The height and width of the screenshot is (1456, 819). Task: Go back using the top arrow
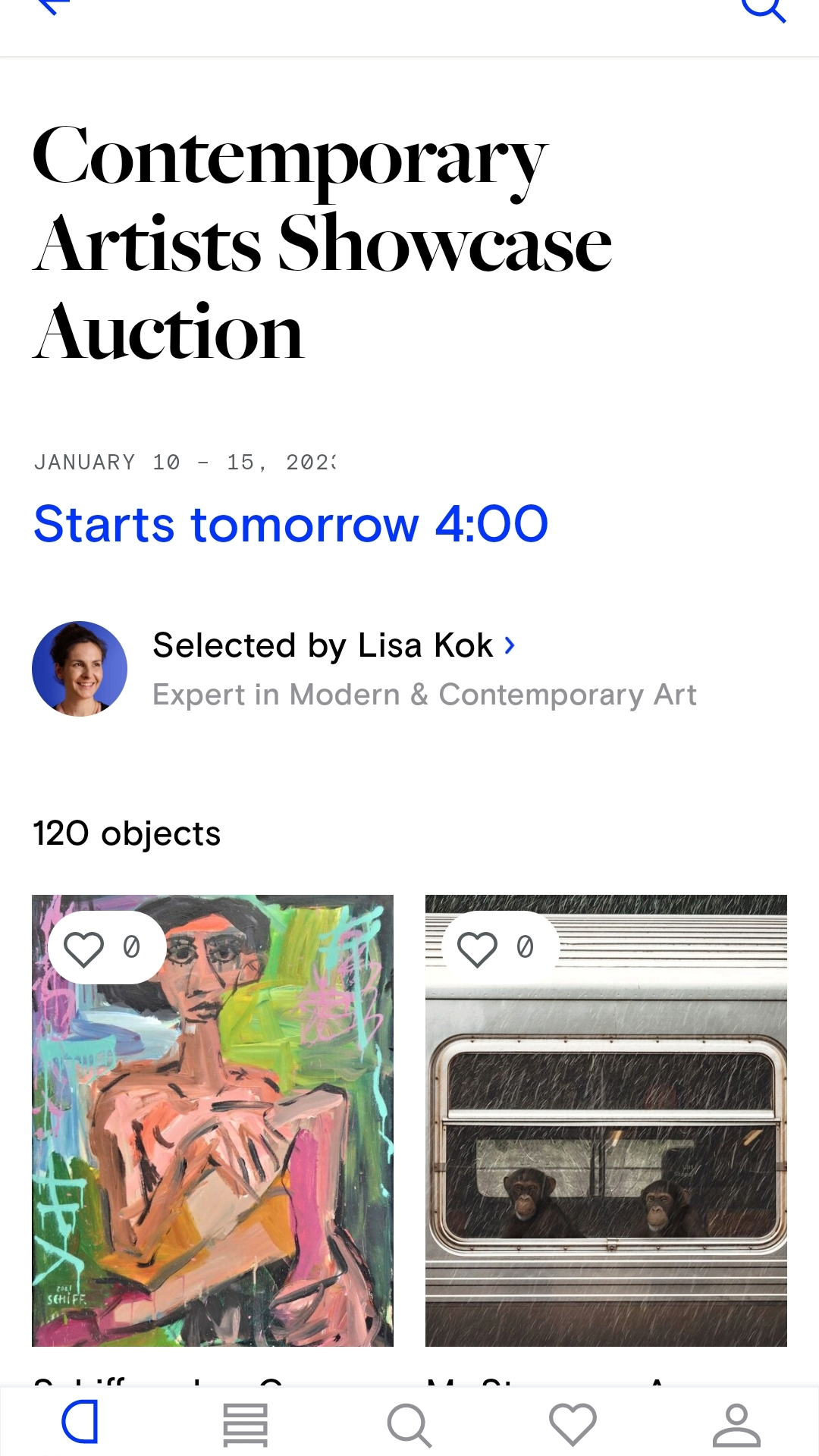click(x=52, y=8)
